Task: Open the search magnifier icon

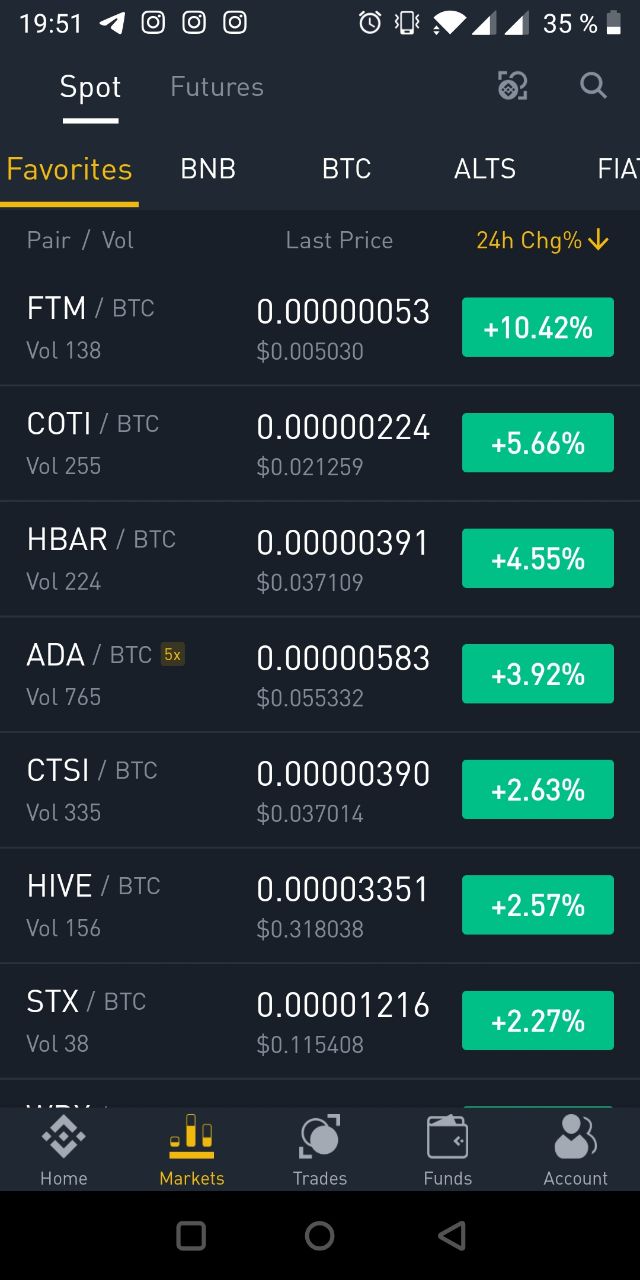Action: [593, 86]
